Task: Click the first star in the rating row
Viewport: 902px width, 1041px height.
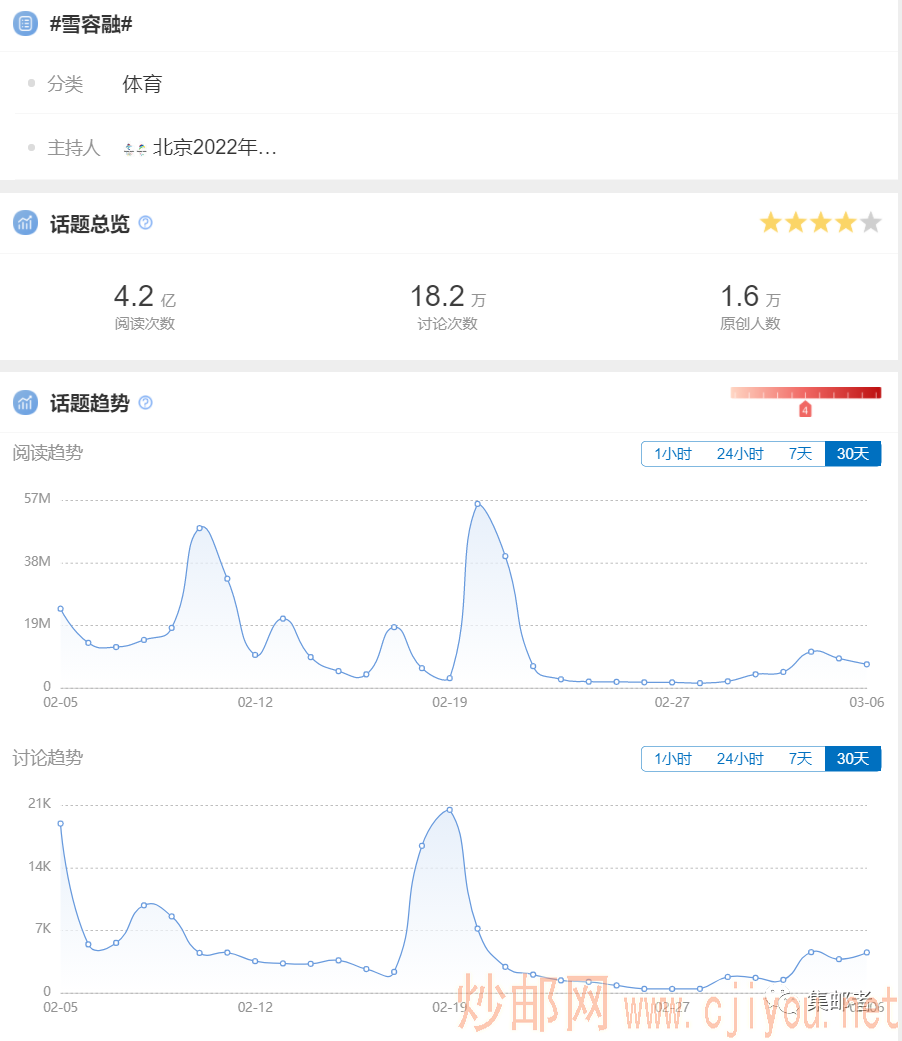Action: (770, 221)
